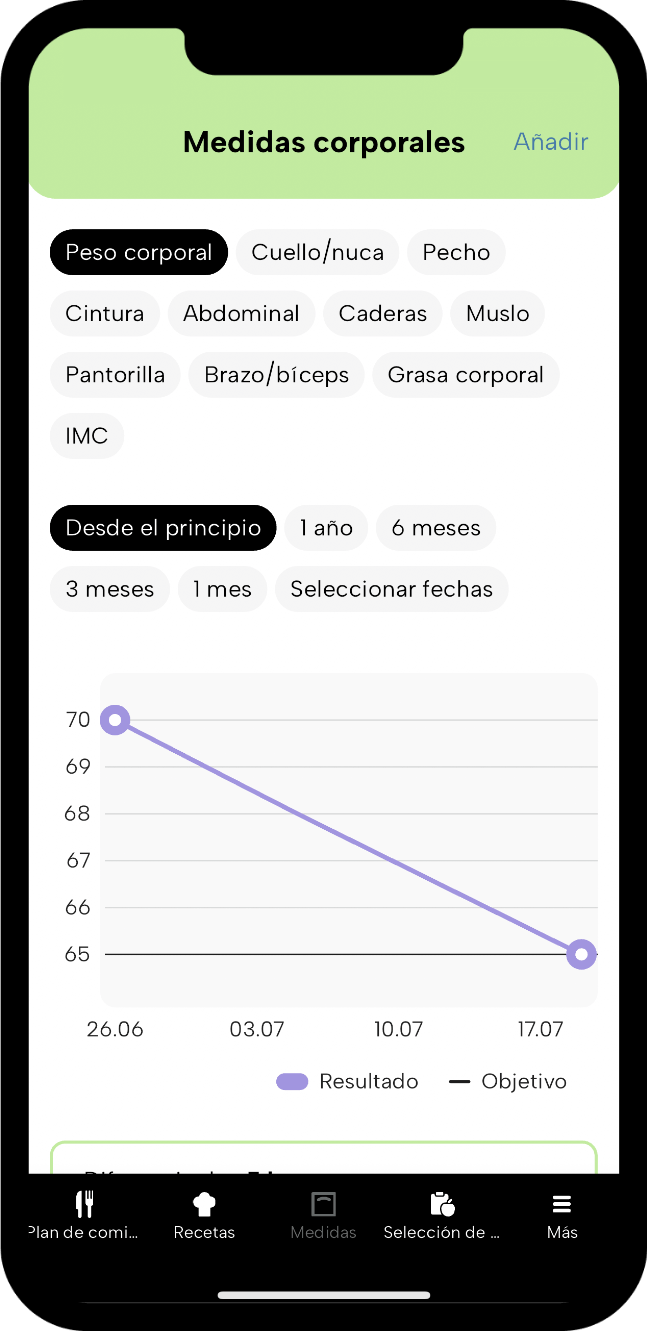
Task: Filter chart to 1 mes
Action: point(222,589)
